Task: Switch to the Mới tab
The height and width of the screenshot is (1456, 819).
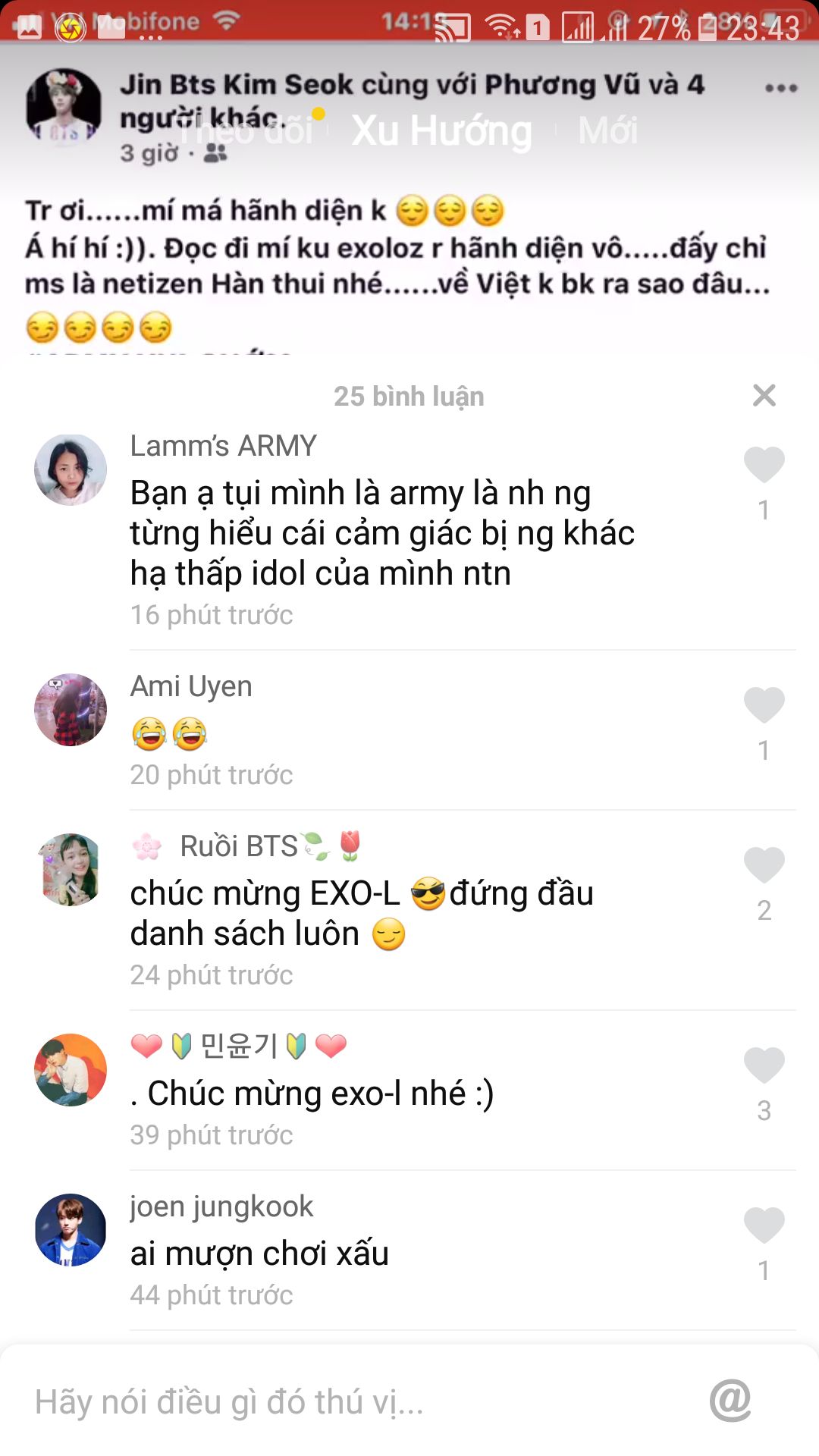Action: pyautogui.click(x=607, y=131)
